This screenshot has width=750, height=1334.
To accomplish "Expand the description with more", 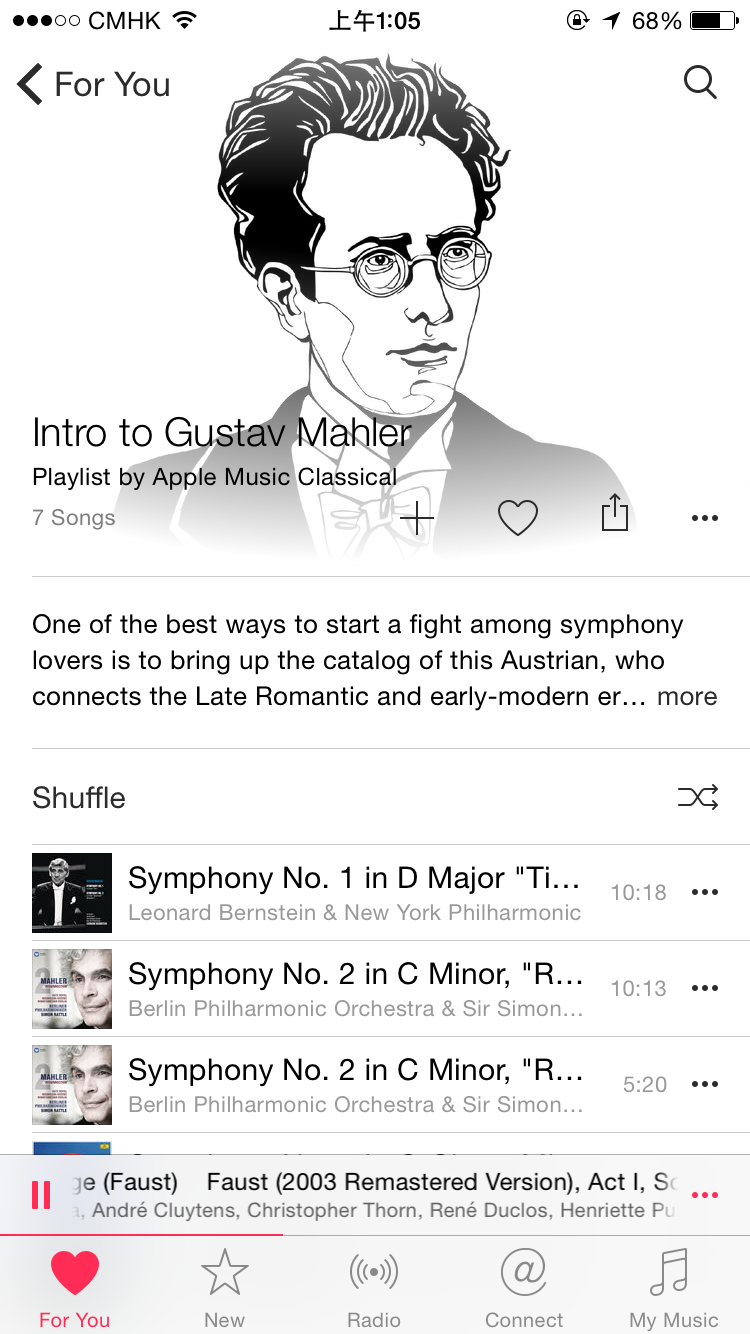I will [x=687, y=697].
